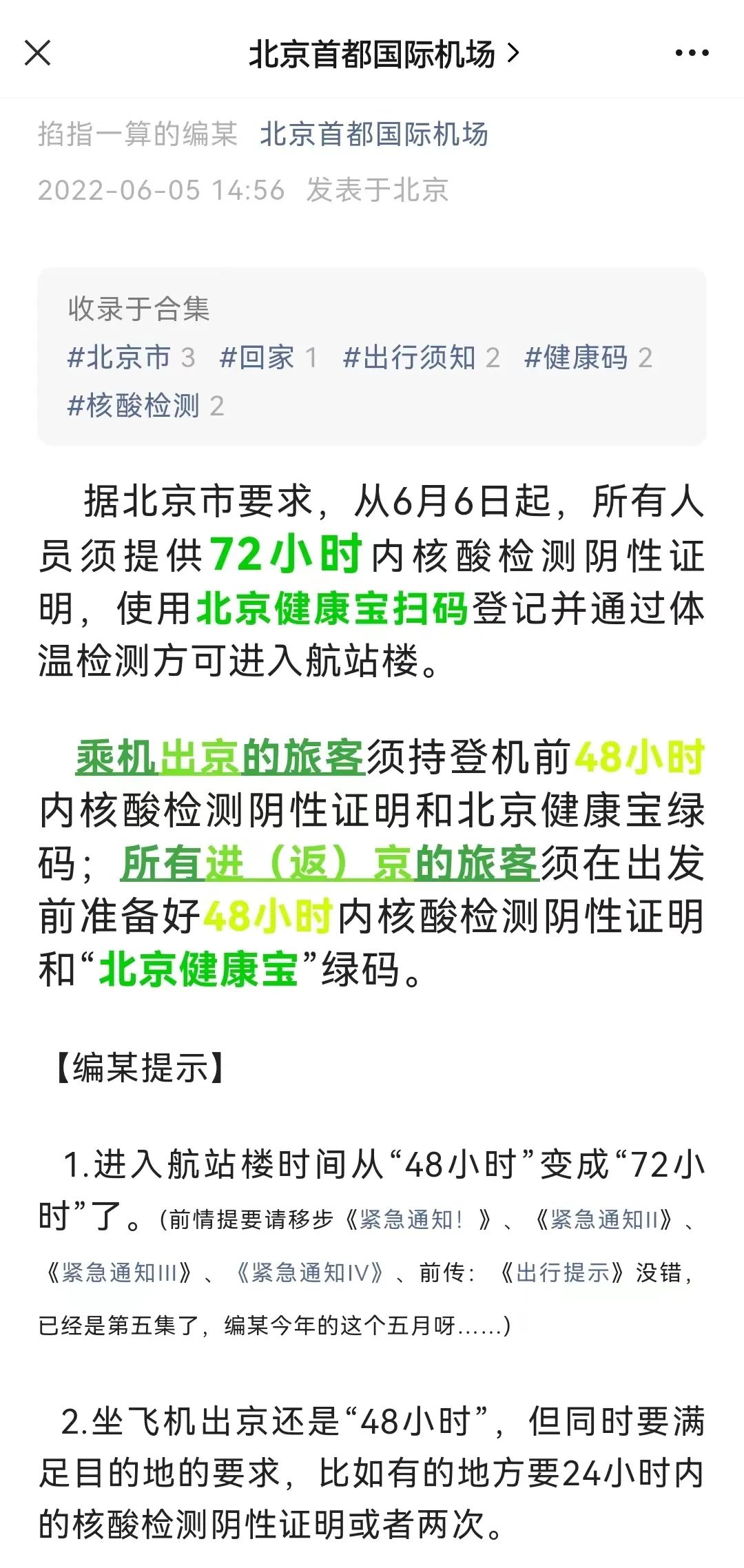Open the #回家 collection tag
The height and width of the screenshot is (1568, 744).
click(x=267, y=358)
